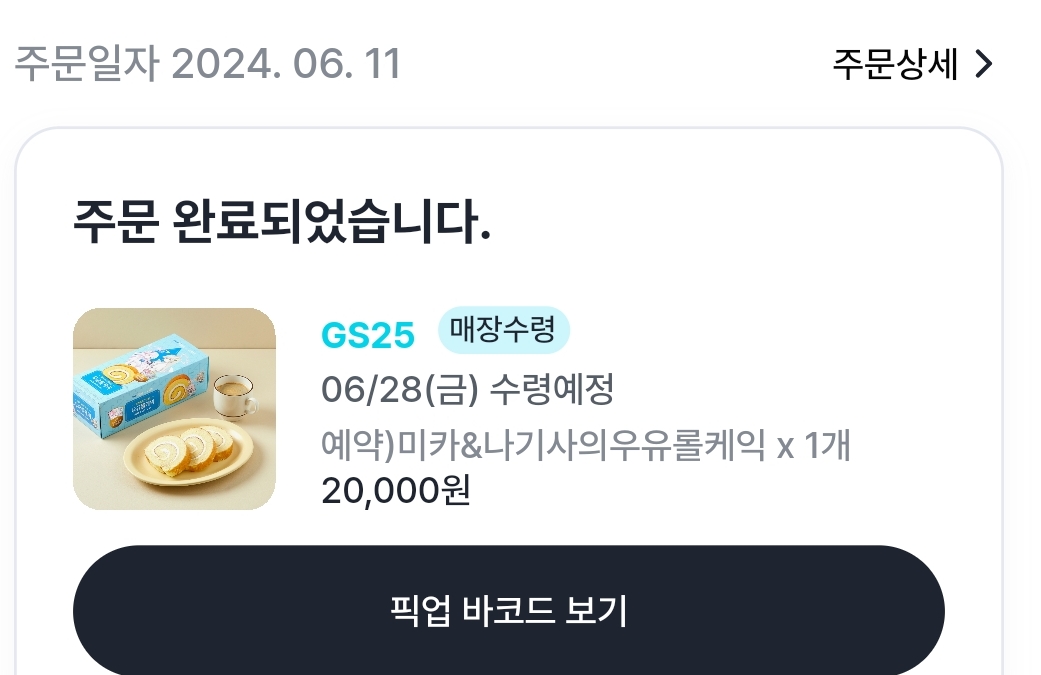Open 주문상세 order details link
This screenshot has height=675, width=1041.
(x=913, y=65)
